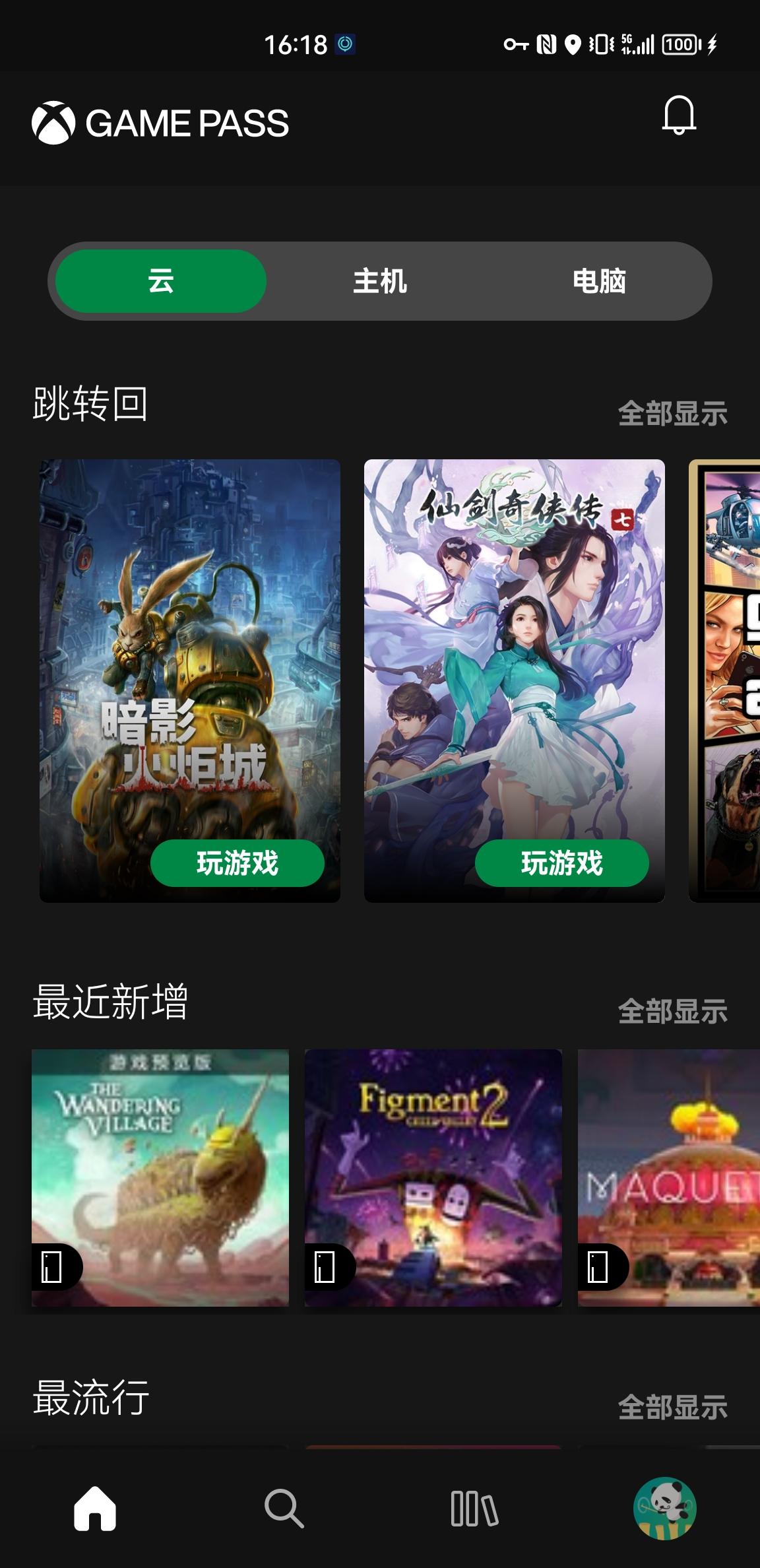Open 全部显示 next to 跳转回
760x1568 pixels.
[672, 414]
